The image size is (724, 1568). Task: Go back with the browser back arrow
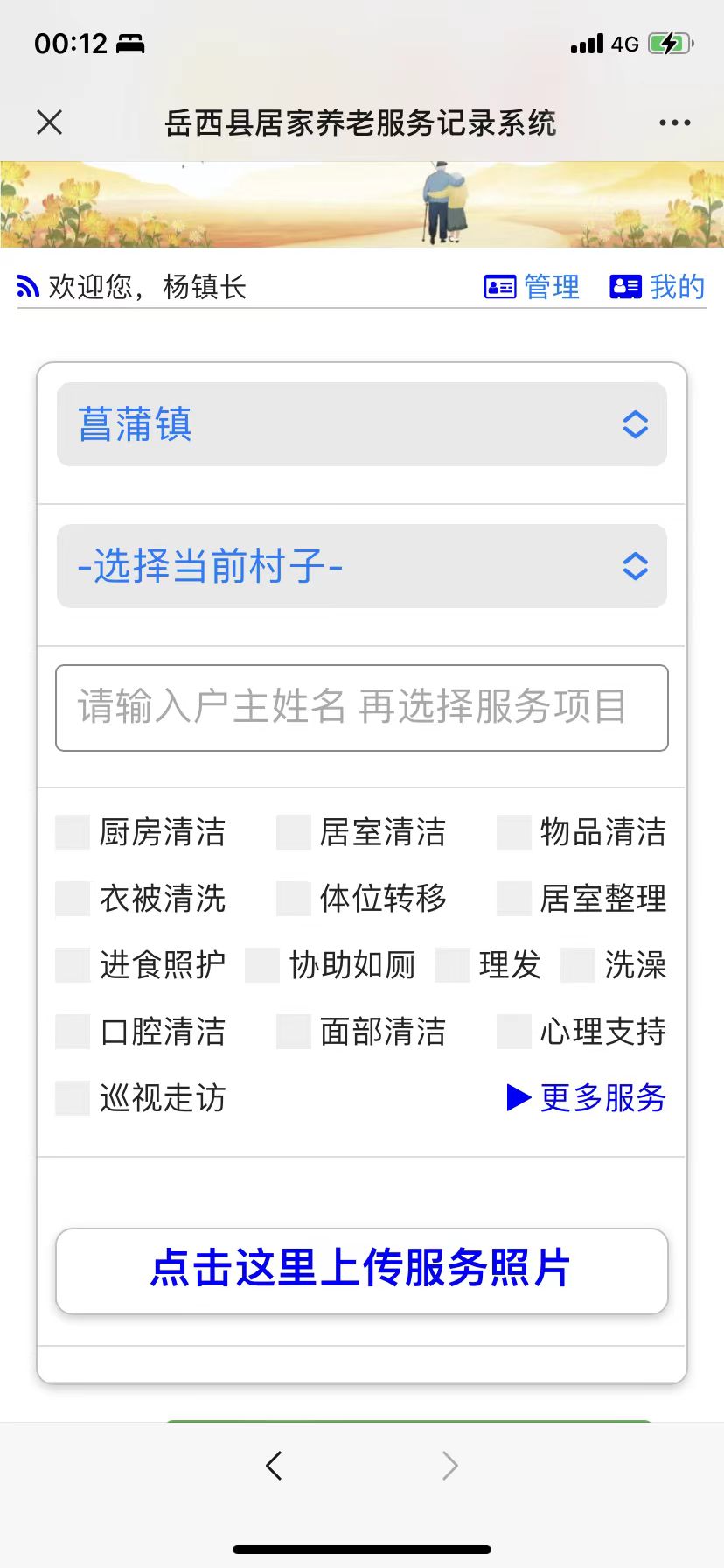pyautogui.click(x=274, y=1465)
